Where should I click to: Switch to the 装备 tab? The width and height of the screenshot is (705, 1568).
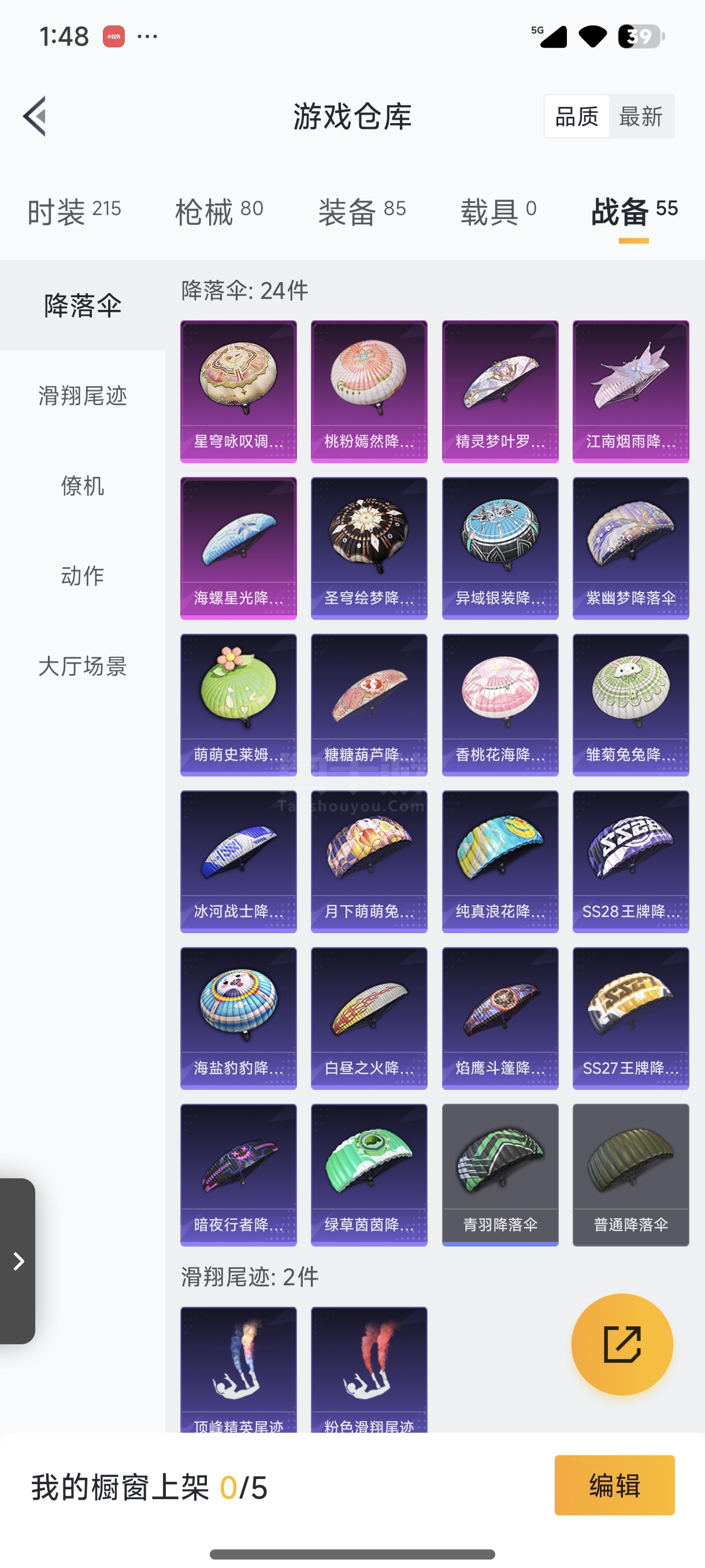click(362, 211)
